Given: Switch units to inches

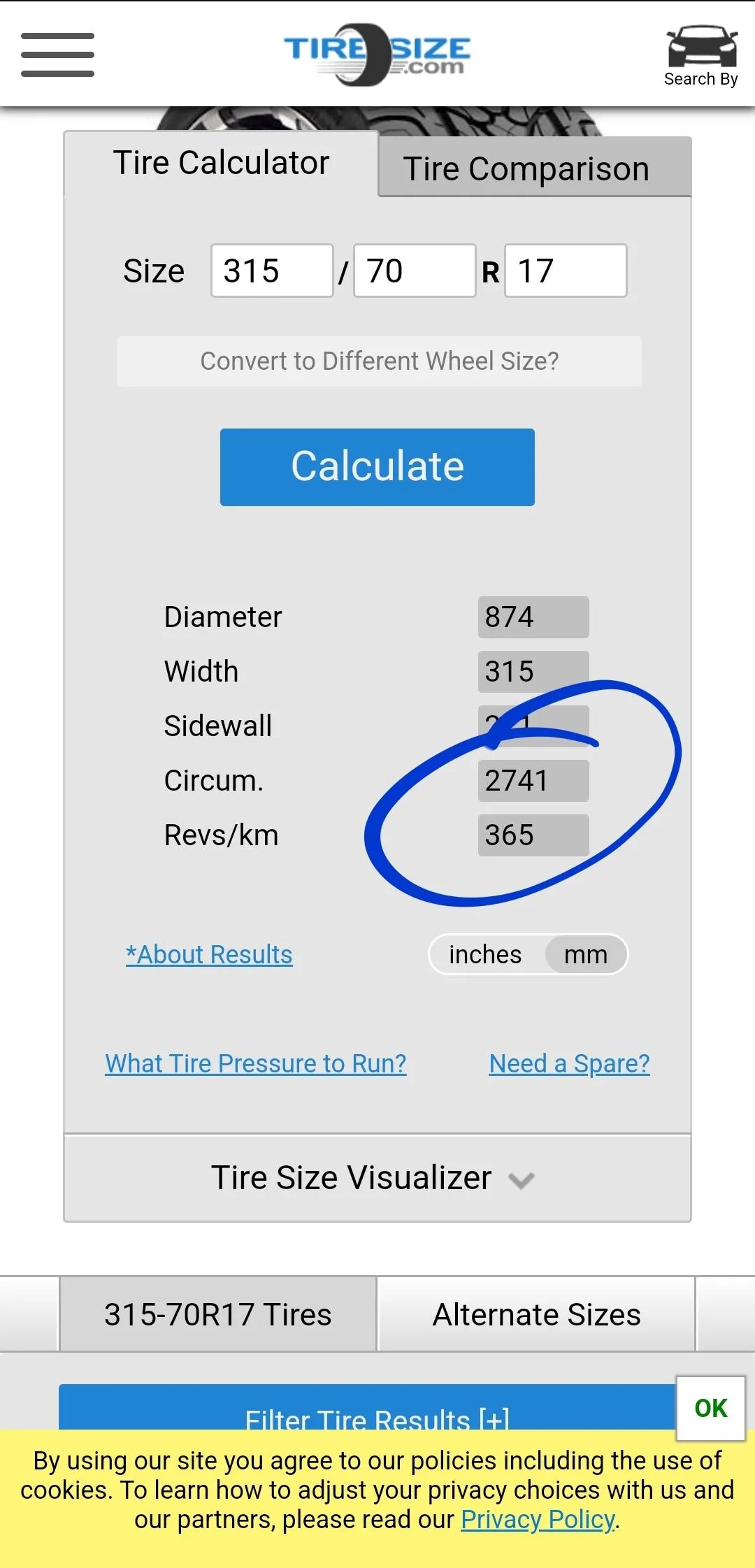Looking at the screenshot, I should [x=485, y=954].
